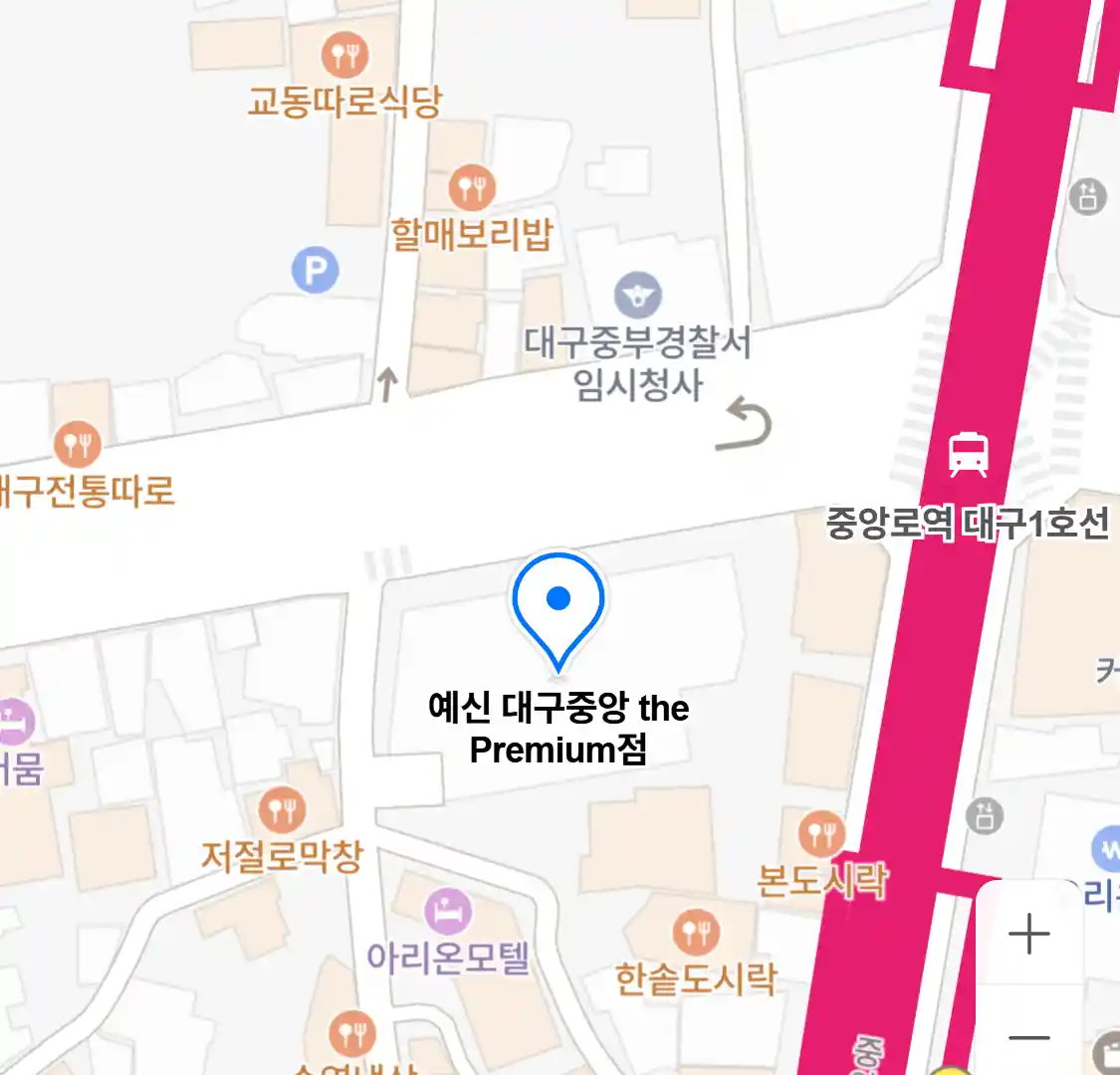
Task: Open the 한솥도시락 restaurant marker
Action: 696,933
